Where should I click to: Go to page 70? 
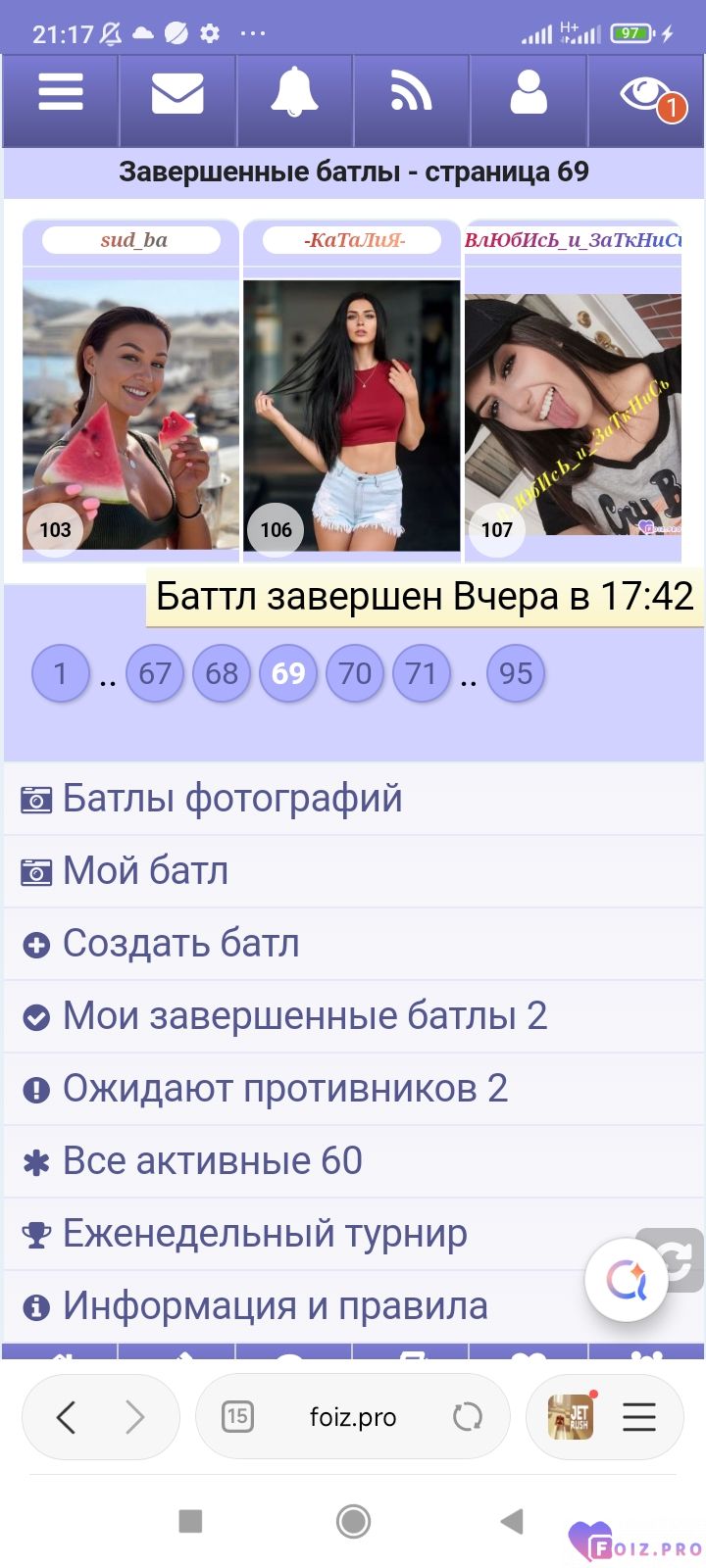tap(355, 673)
